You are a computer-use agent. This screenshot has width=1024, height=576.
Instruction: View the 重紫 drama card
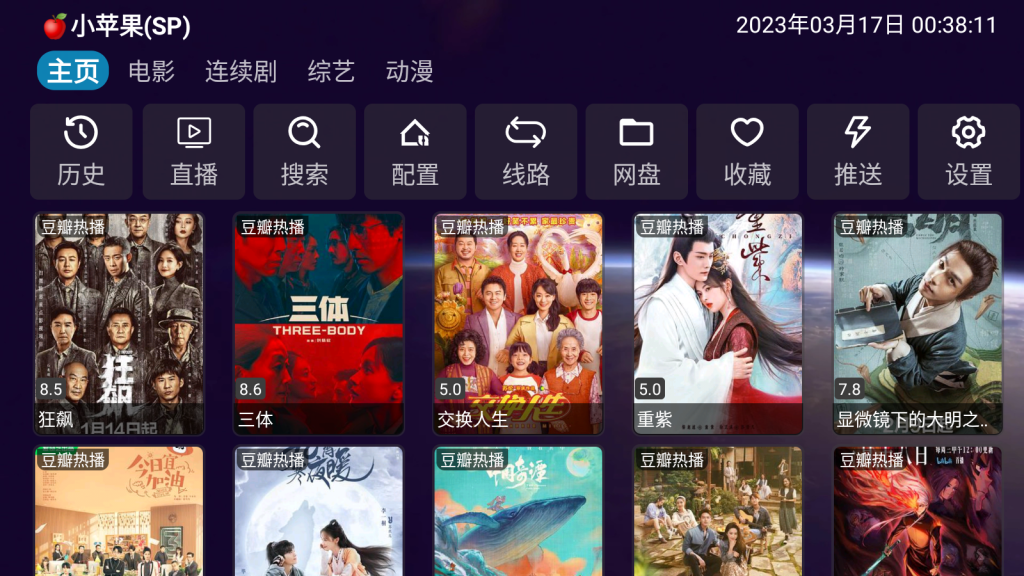click(x=718, y=323)
